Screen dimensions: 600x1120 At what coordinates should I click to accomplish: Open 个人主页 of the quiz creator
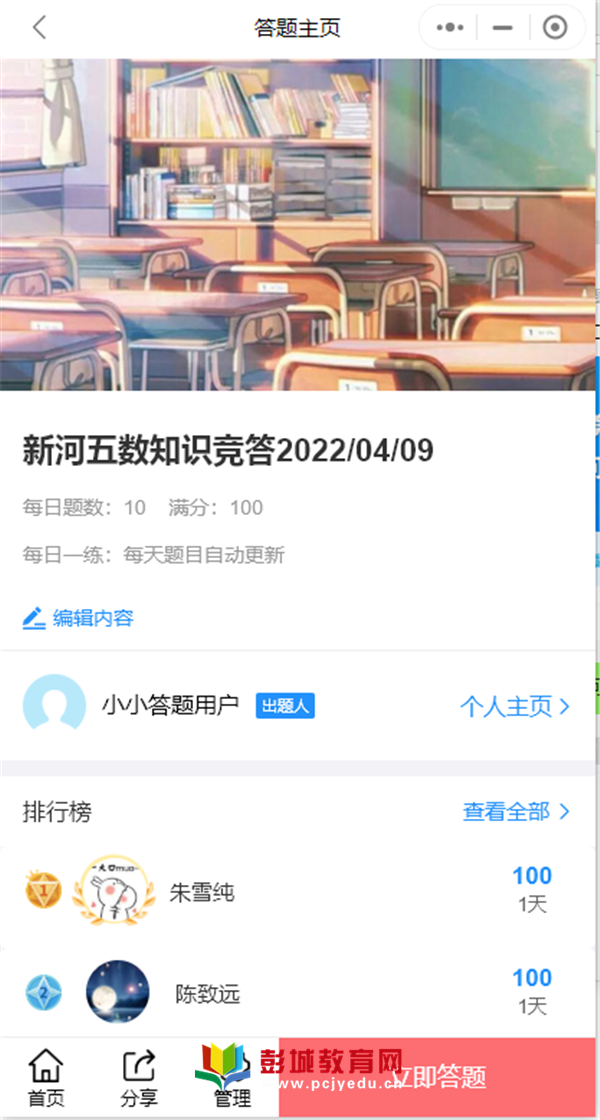514,706
